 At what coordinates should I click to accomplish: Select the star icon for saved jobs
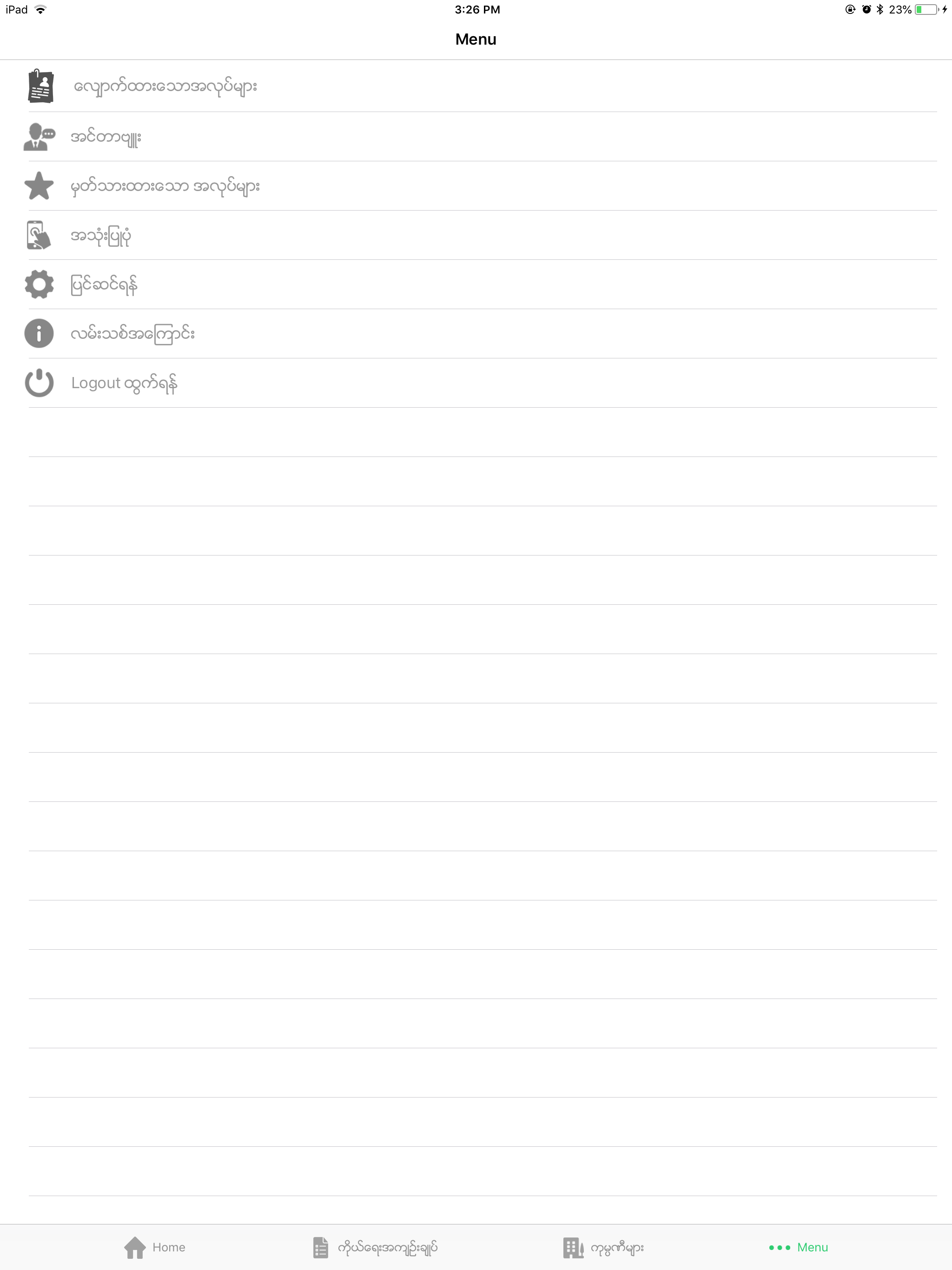39,185
